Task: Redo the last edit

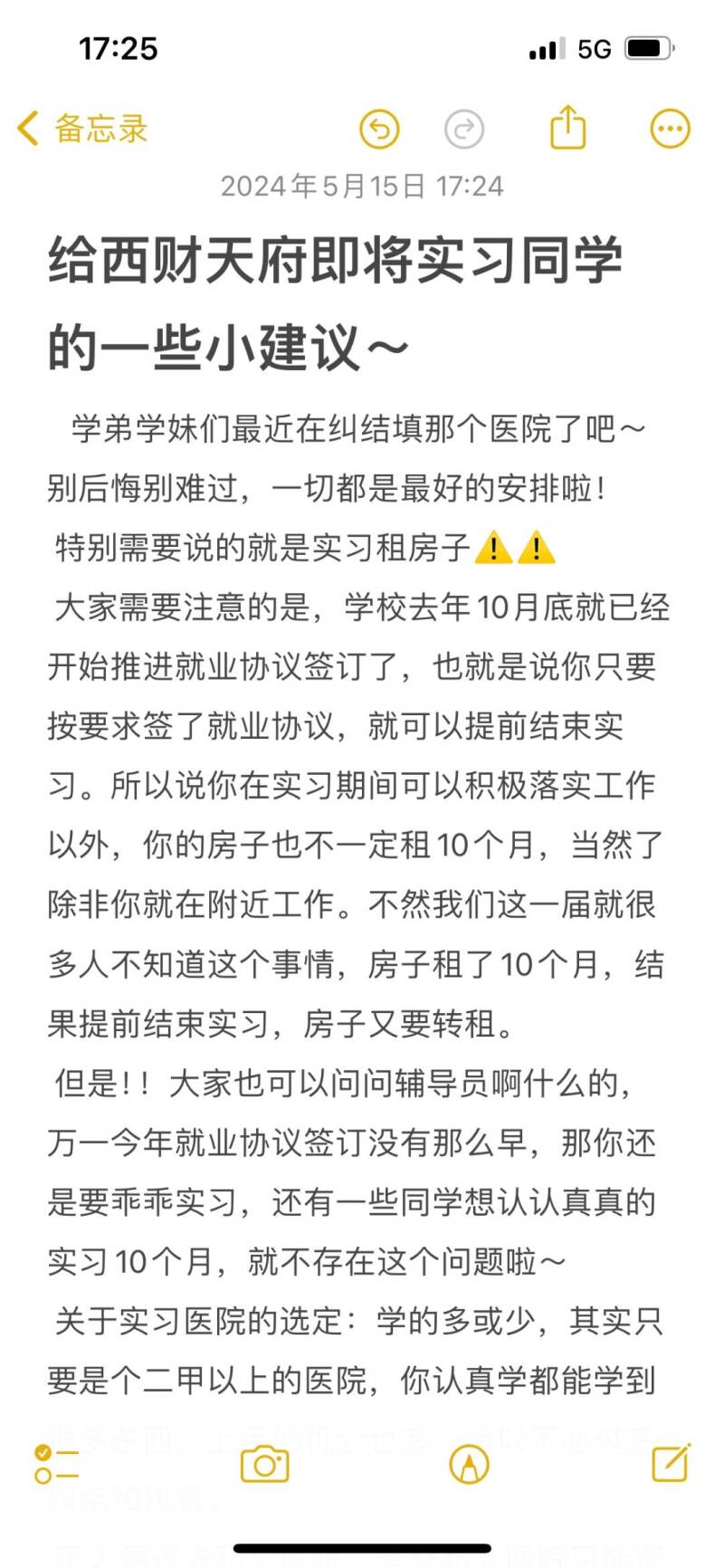Action: coord(464,129)
